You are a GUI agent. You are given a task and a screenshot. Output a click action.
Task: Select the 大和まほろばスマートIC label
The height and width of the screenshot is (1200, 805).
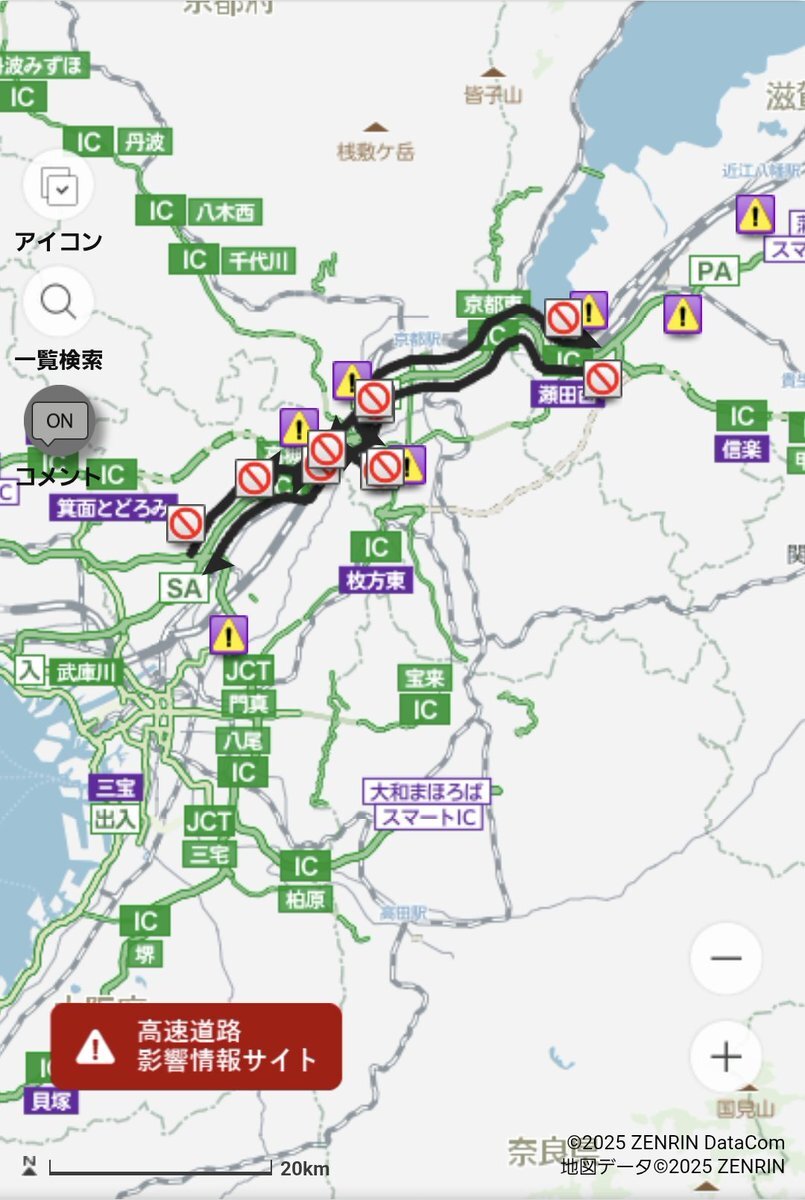(x=429, y=804)
